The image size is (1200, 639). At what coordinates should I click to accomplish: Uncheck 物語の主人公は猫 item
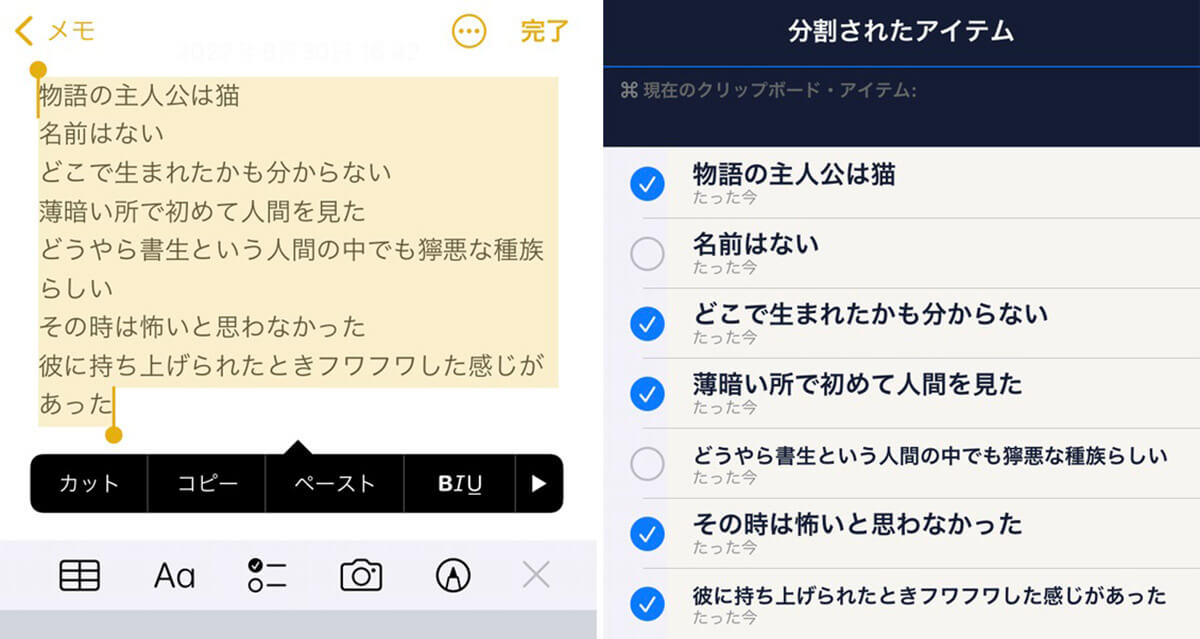648,184
